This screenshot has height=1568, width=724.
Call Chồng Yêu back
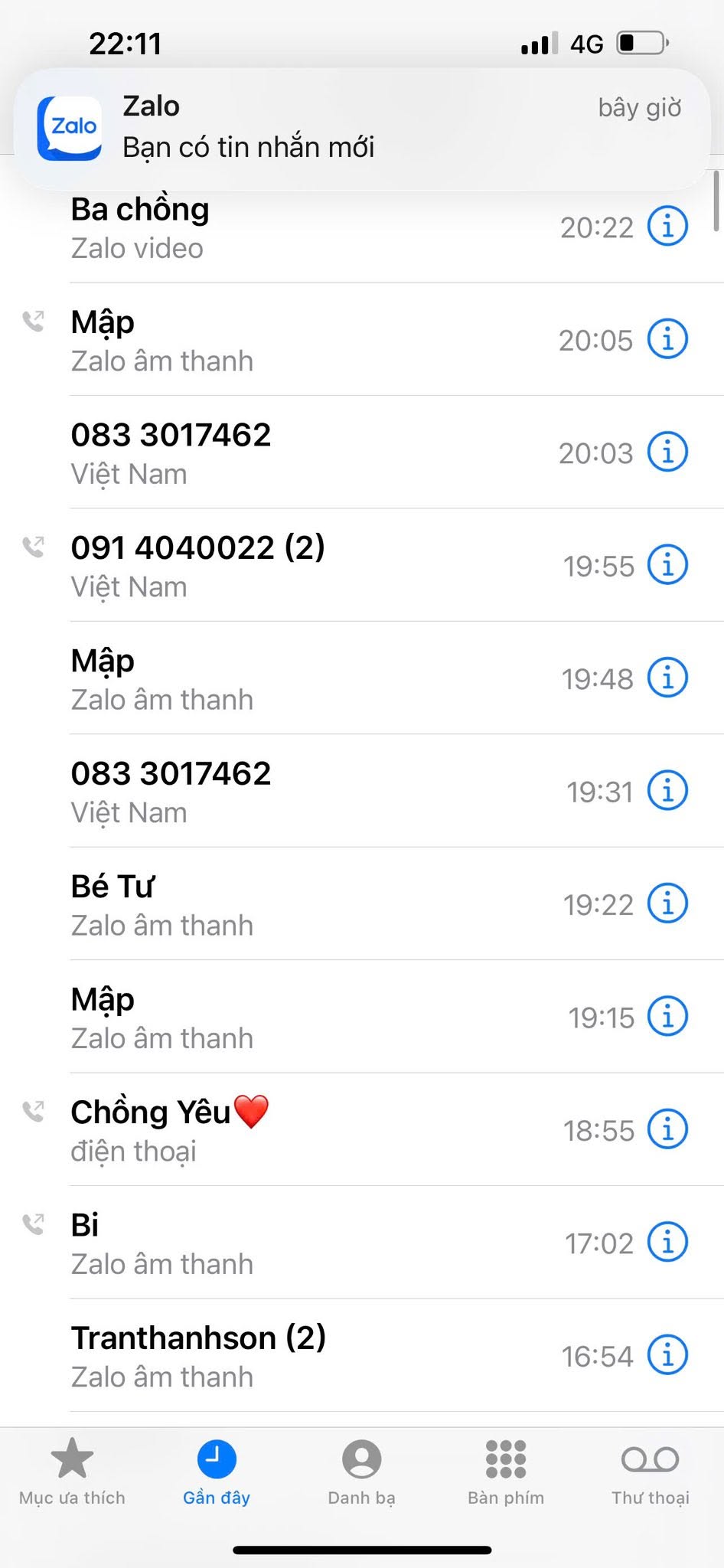(x=362, y=1129)
